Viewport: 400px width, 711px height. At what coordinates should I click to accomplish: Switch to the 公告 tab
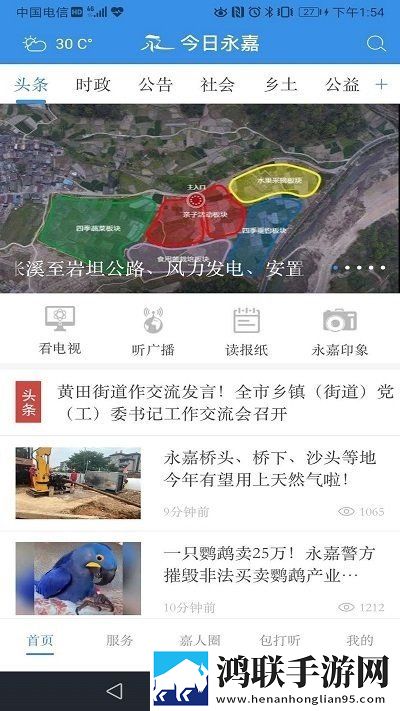[x=156, y=85]
